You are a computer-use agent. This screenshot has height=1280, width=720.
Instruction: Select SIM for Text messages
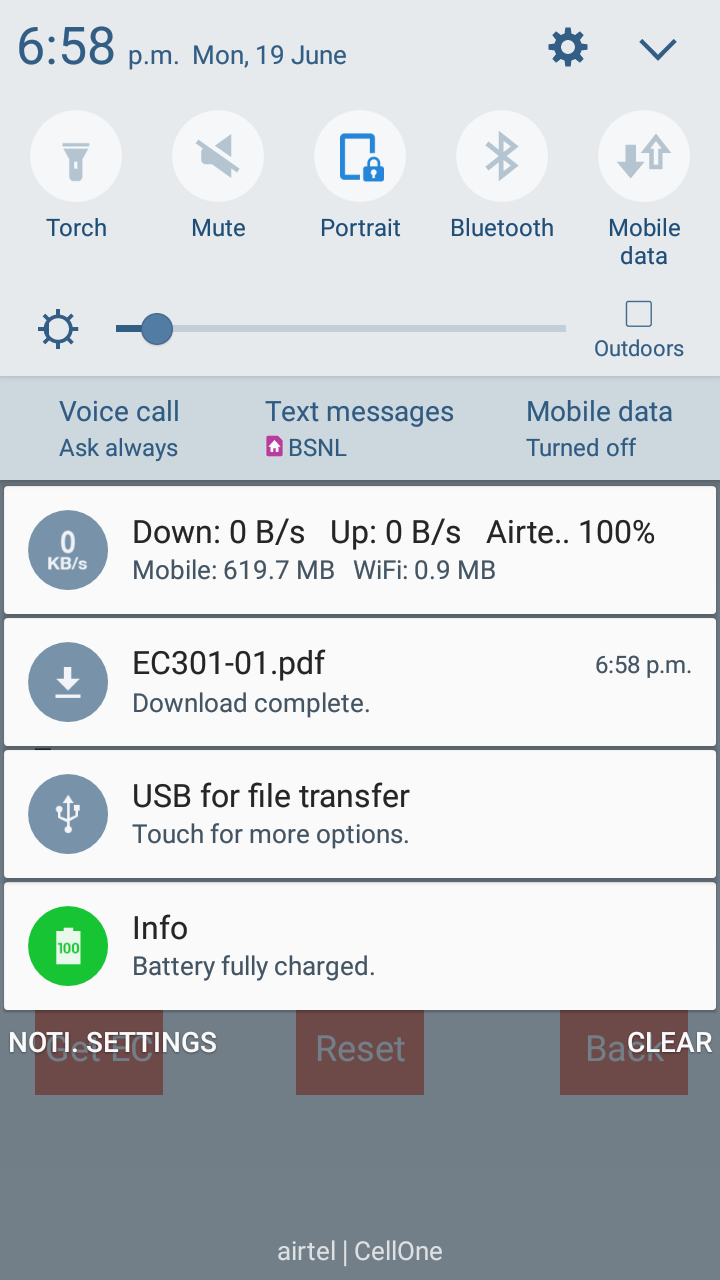(359, 428)
